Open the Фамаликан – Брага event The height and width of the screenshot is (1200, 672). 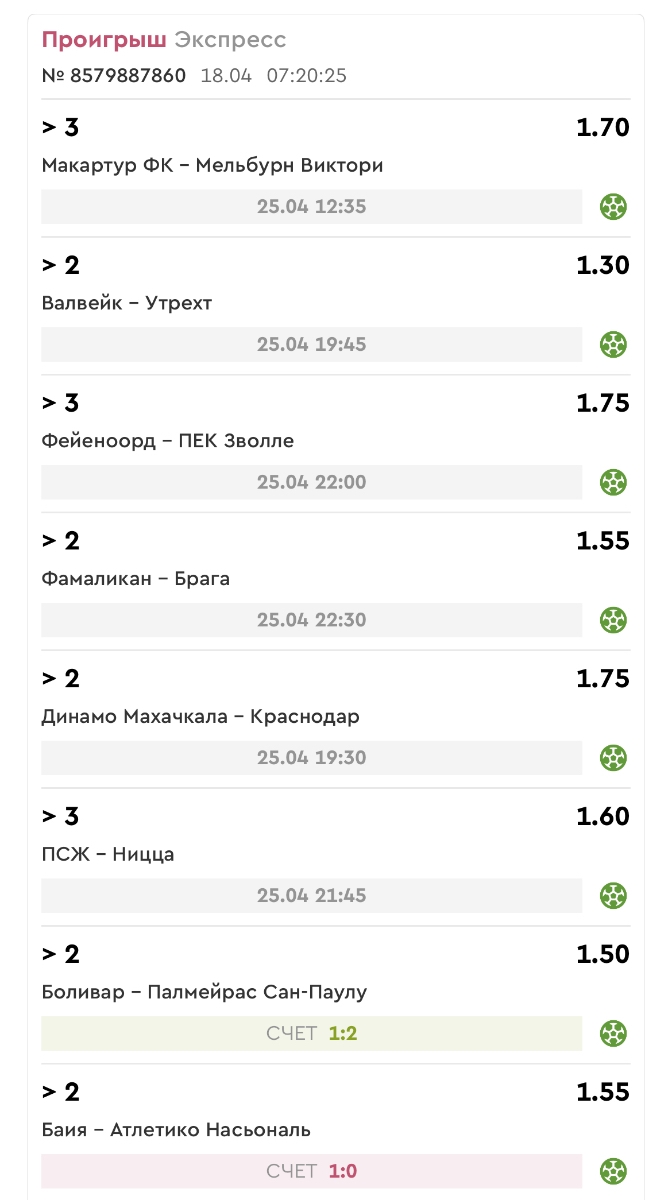click(x=136, y=579)
